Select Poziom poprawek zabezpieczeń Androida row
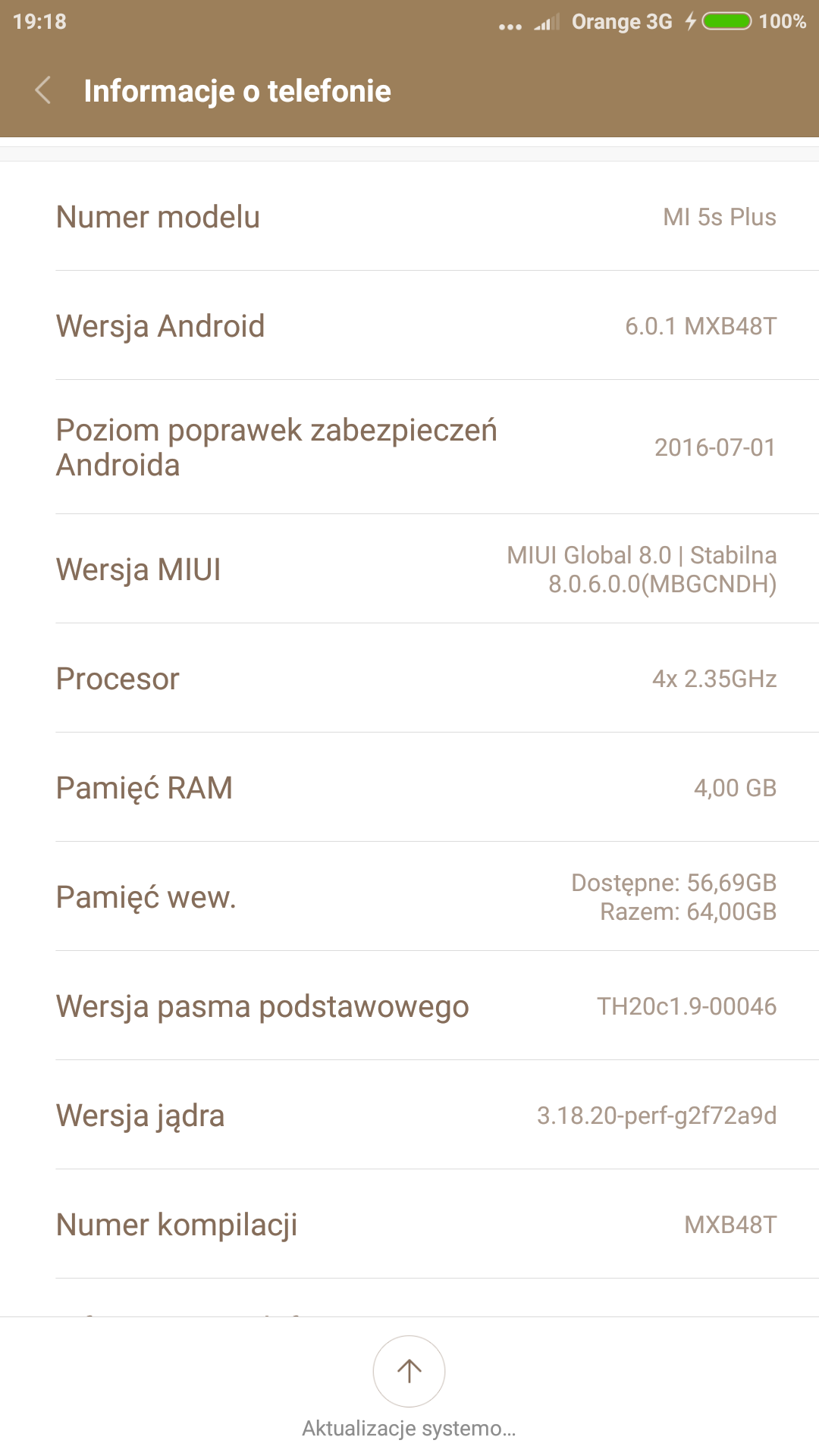The width and height of the screenshot is (819, 1456). pyautogui.click(x=409, y=447)
